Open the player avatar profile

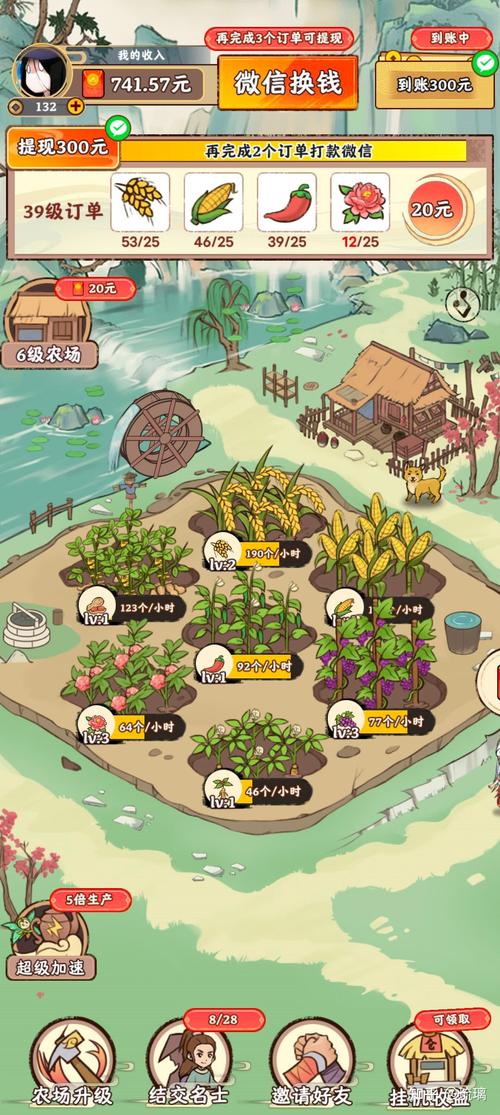coord(42,72)
